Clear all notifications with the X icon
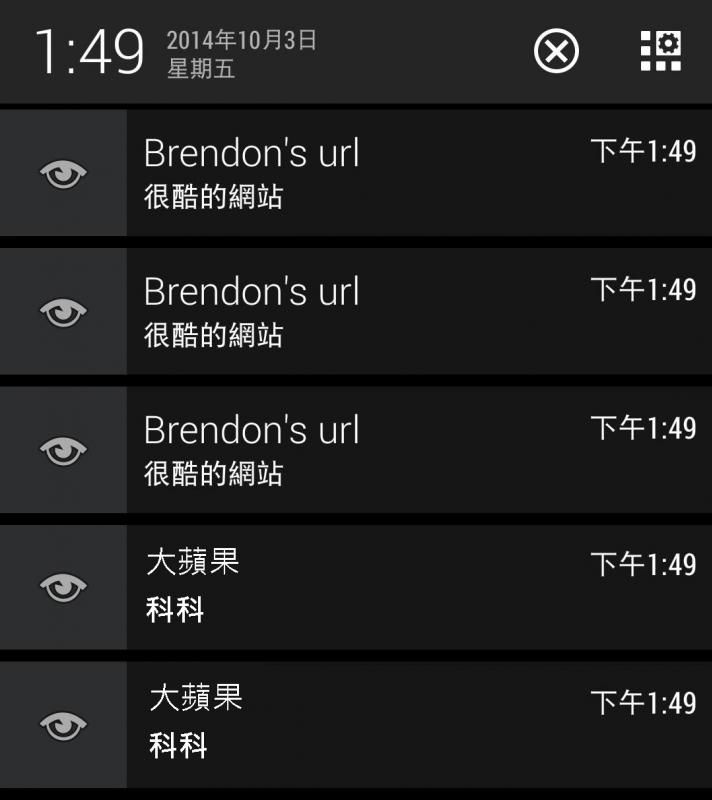The height and width of the screenshot is (800, 712). pos(556,50)
